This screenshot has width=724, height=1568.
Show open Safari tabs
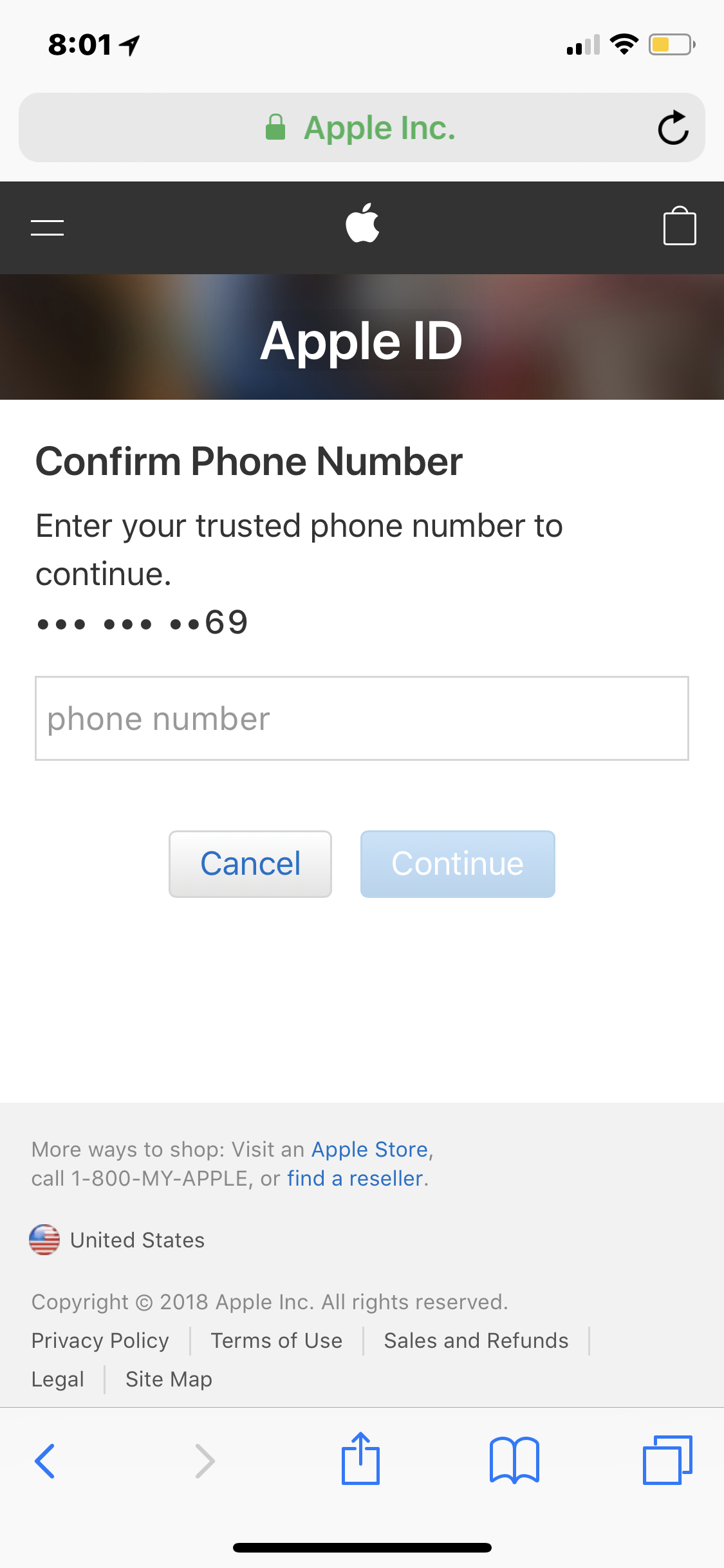pyautogui.click(x=667, y=1460)
